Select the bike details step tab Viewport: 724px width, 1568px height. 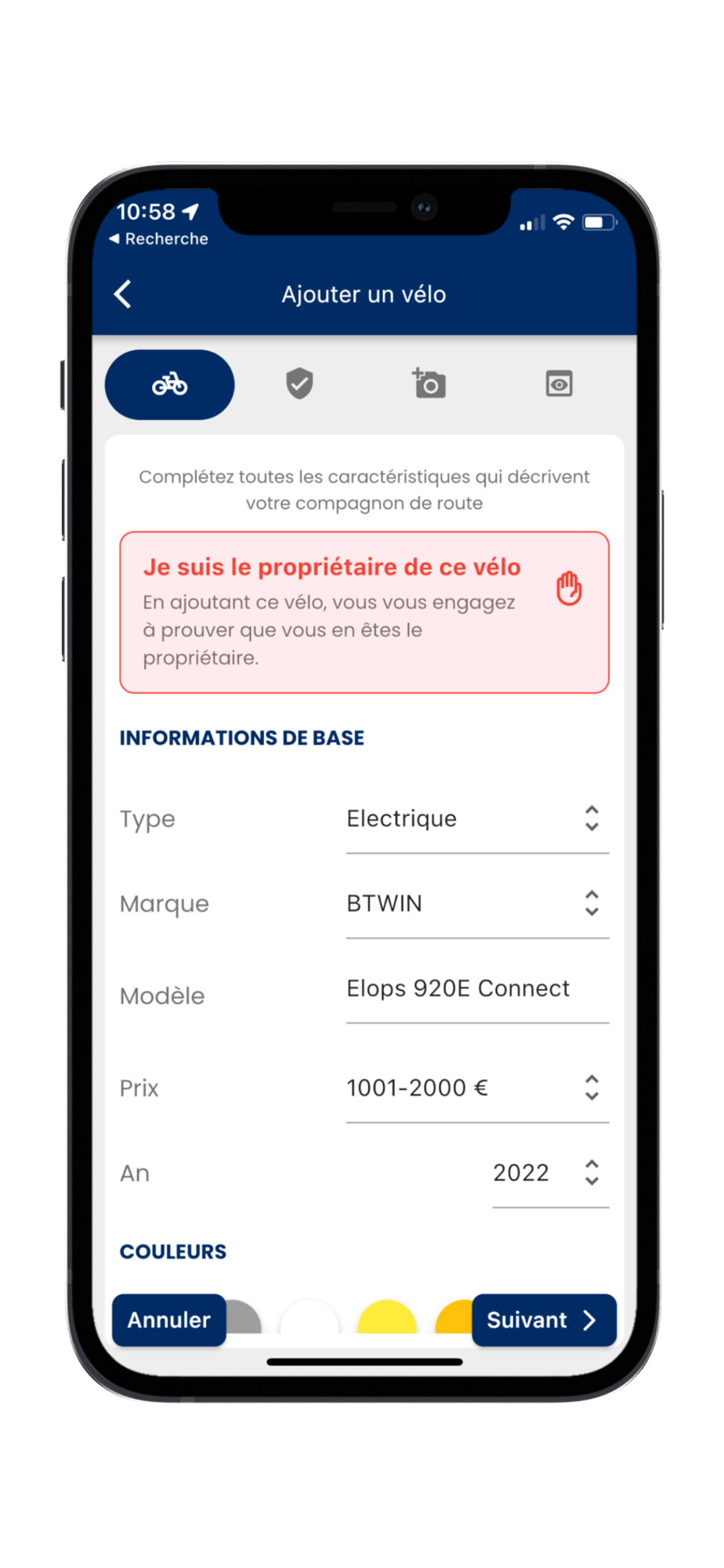(x=170, y=384)
